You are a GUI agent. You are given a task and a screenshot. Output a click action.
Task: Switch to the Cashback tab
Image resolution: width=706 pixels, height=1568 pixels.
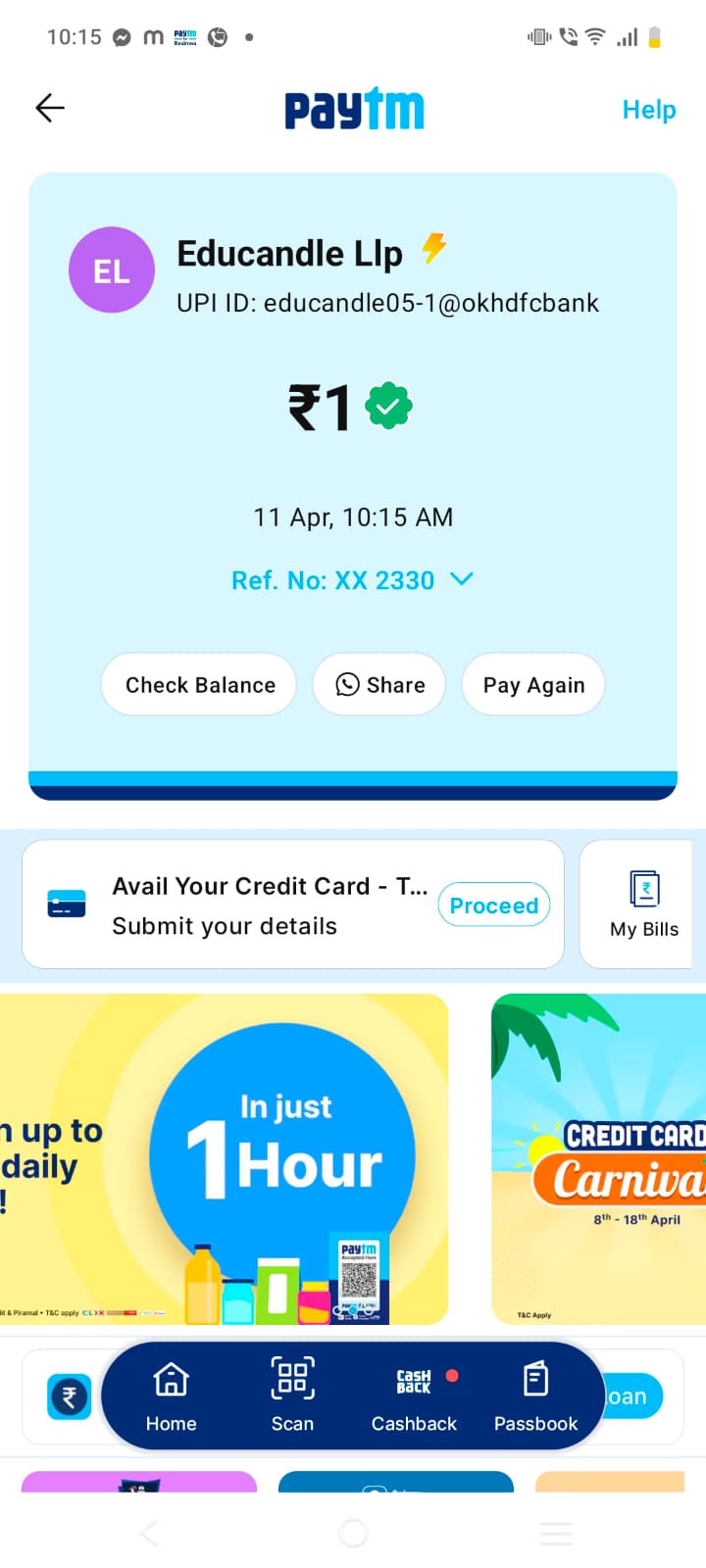pos(414,1396)
